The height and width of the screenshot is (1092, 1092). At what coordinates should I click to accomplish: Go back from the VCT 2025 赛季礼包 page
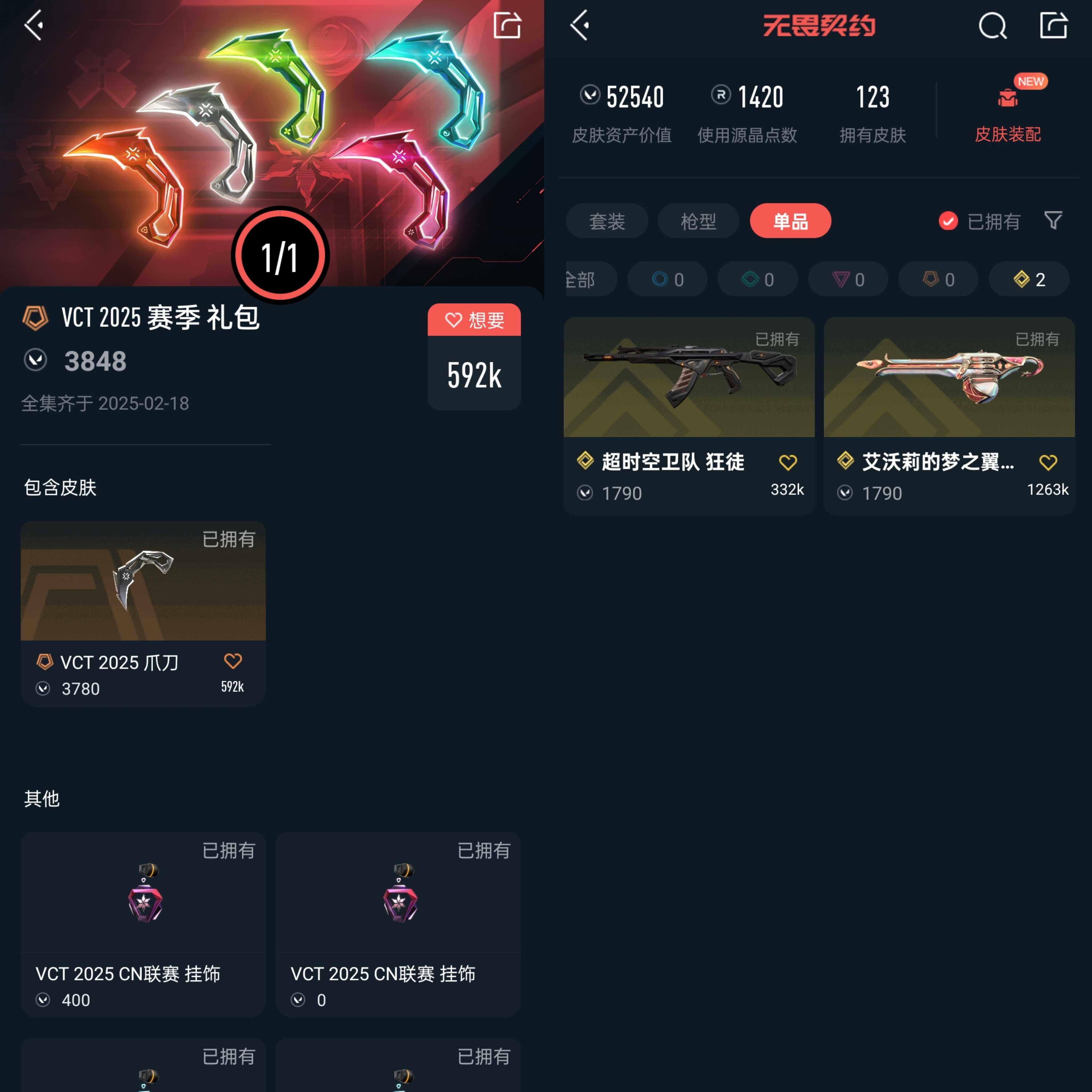[x=34, y=25]
